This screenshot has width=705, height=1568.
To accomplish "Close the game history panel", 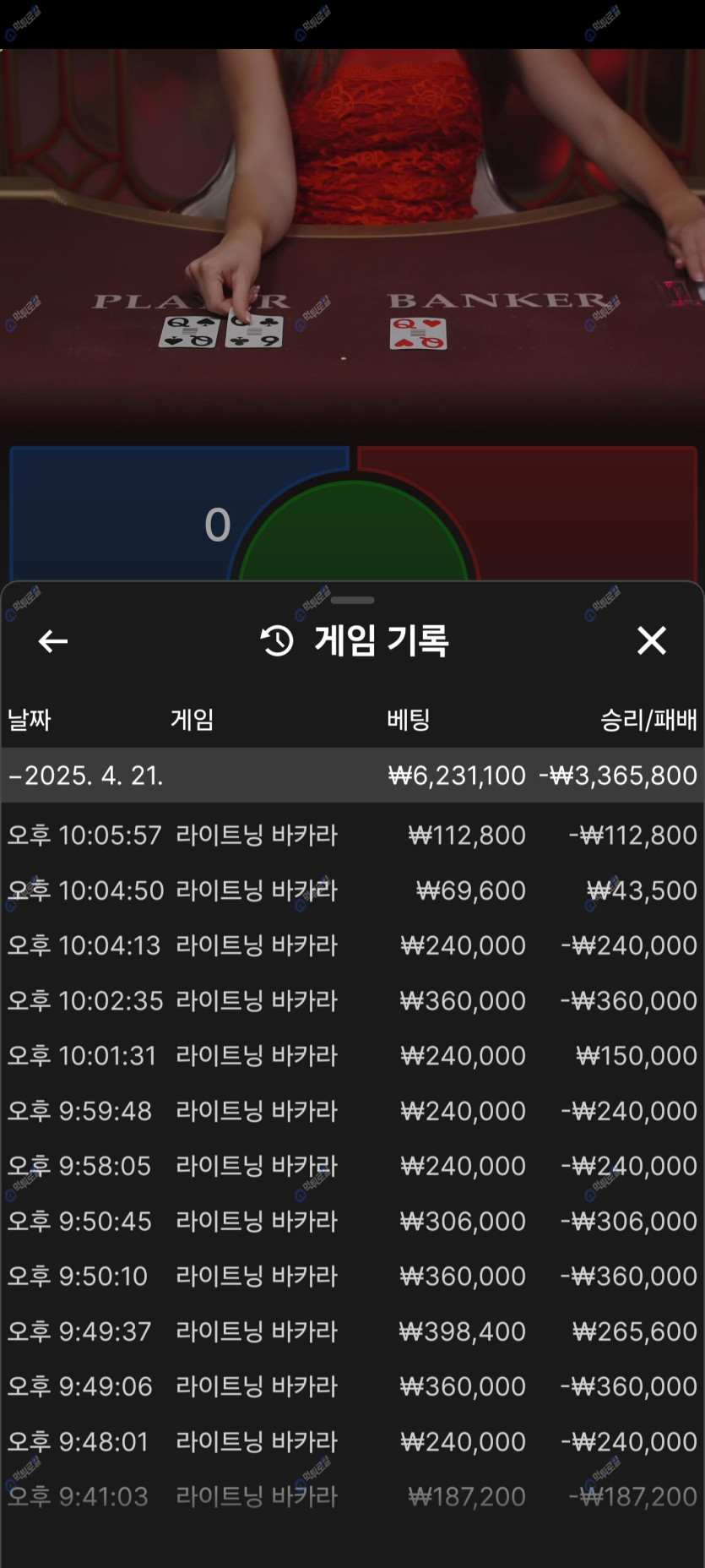I will tap(651, 640).
